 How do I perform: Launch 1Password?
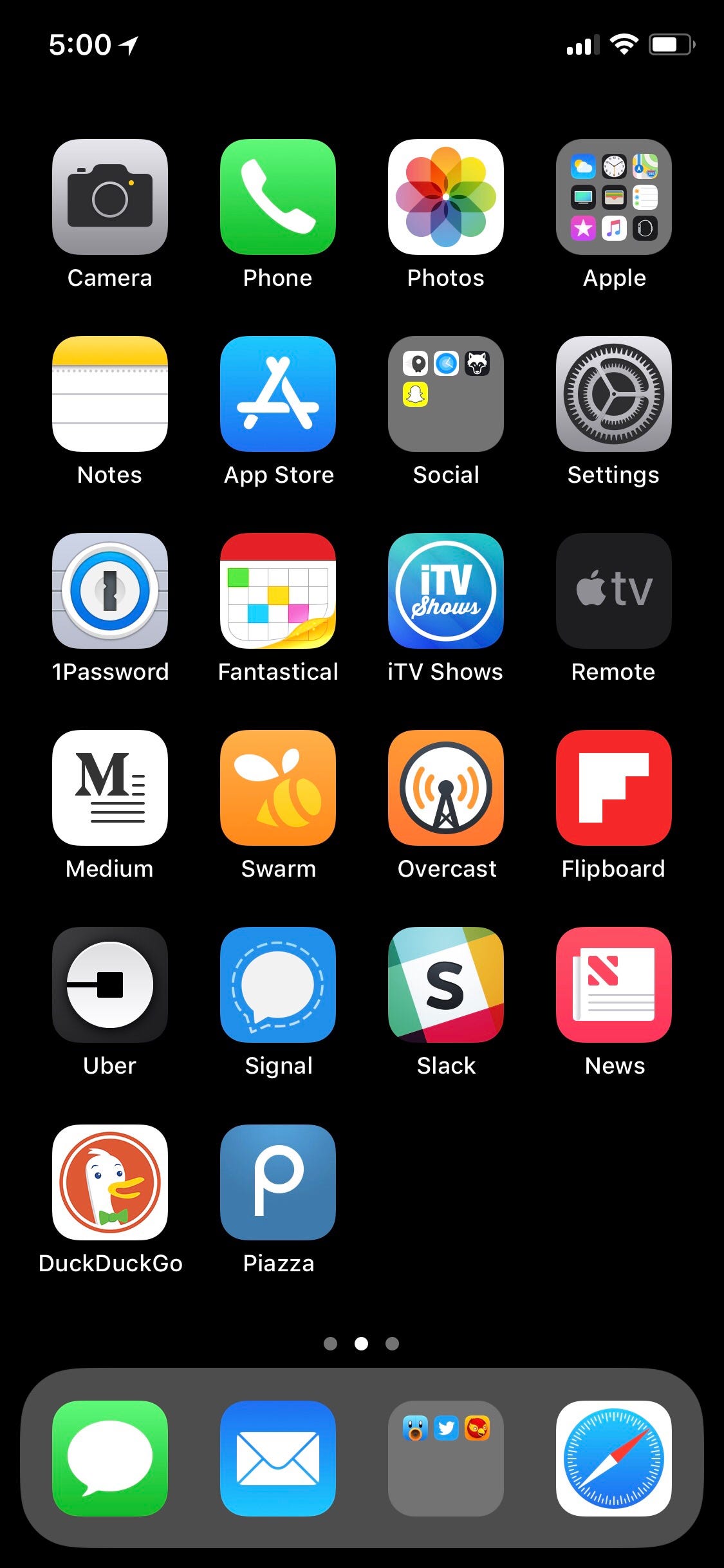pyautogui.click(x=110, y=591)
